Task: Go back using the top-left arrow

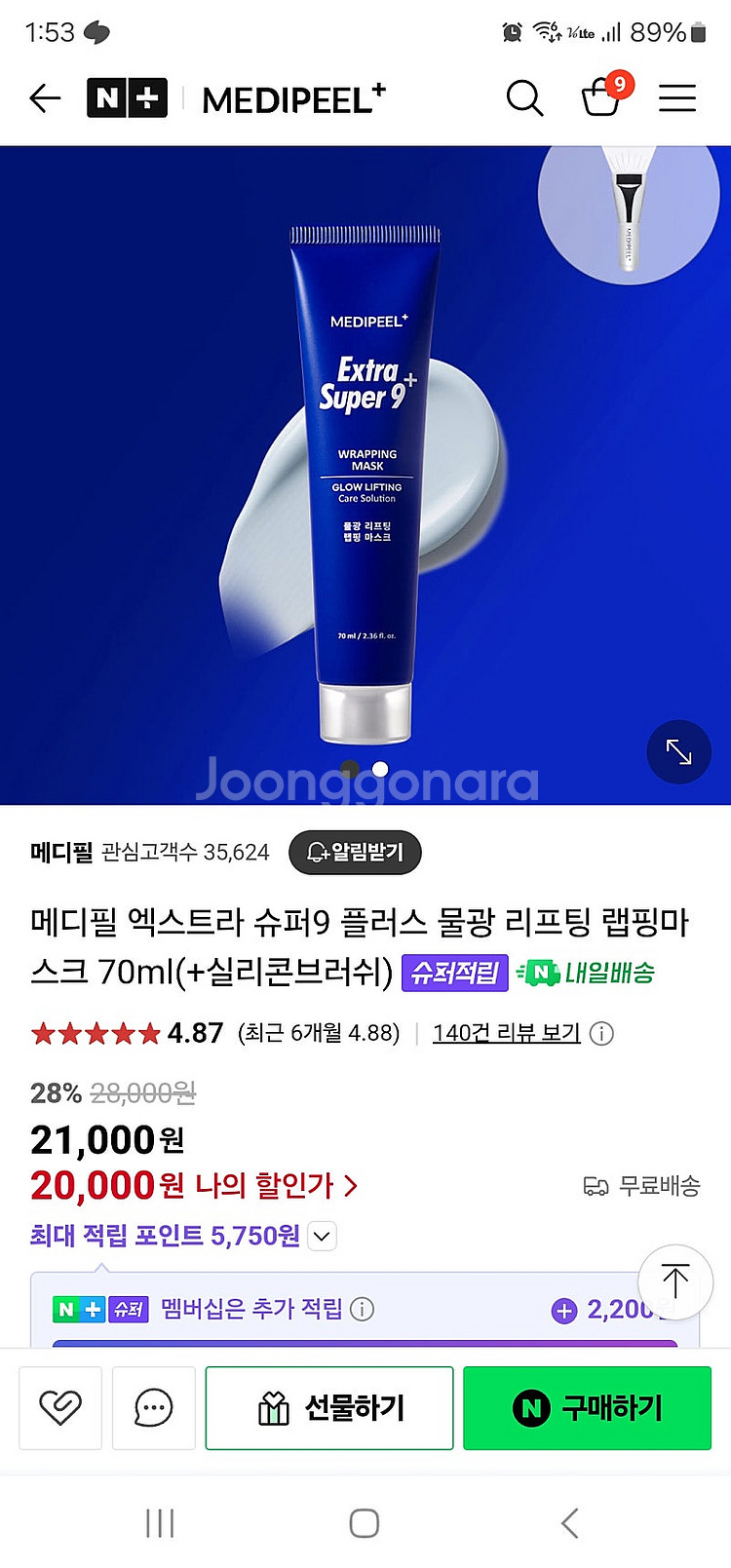Action: (x=45, y=97)
